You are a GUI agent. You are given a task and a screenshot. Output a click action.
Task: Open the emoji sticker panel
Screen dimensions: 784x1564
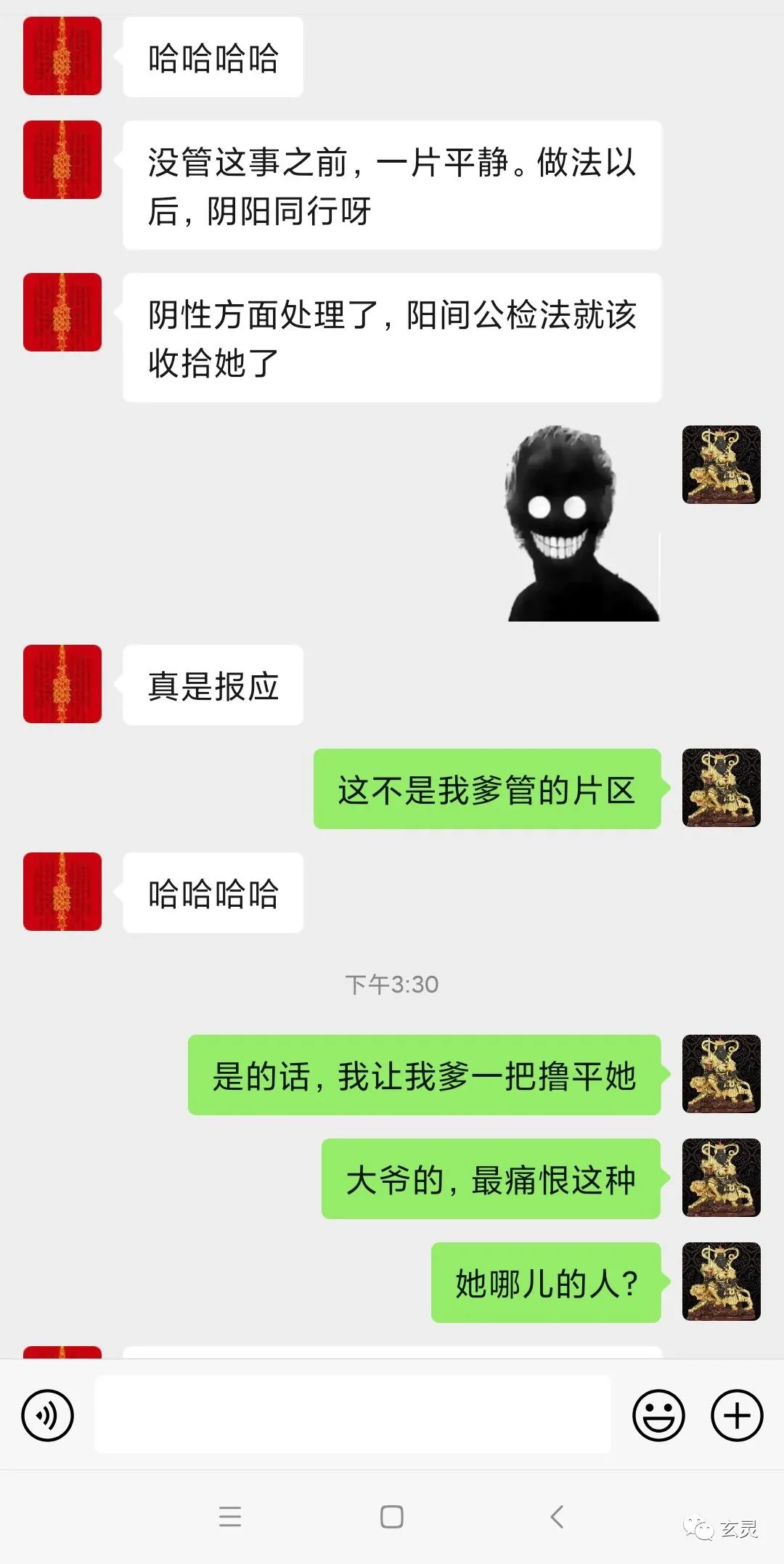pyautogui.click(x=658, y=1415)
